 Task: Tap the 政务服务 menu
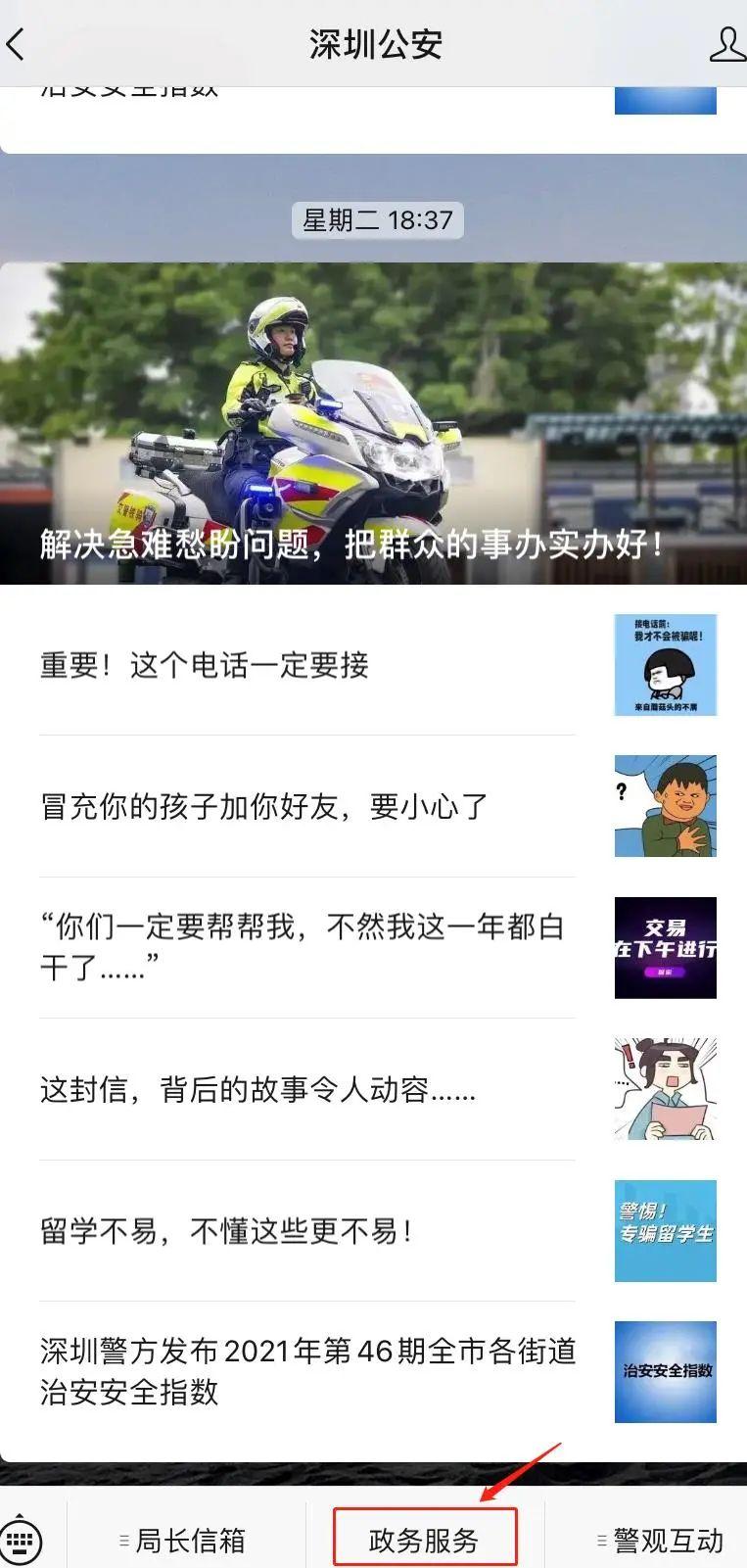pyautogui.click(x=424, y=1540)
